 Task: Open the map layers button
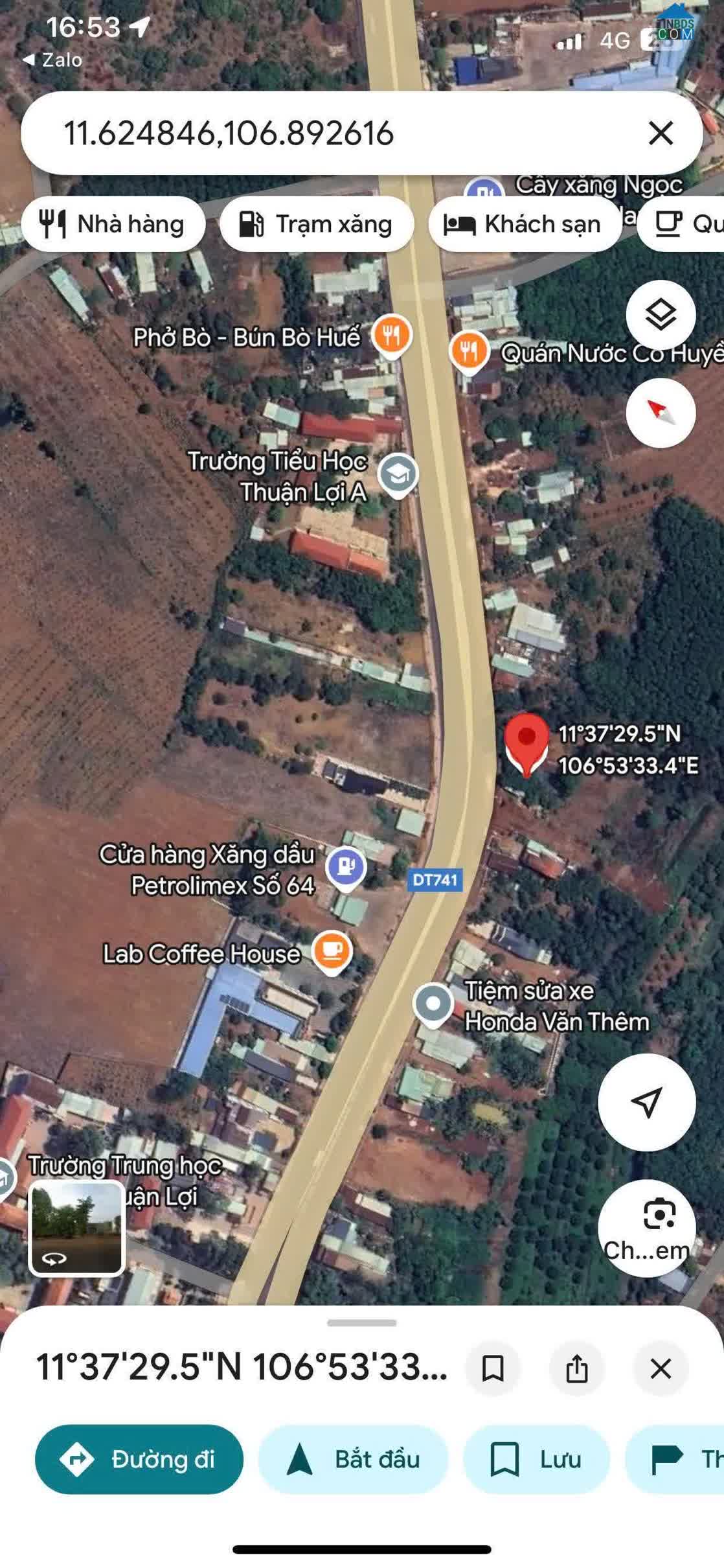[661, 315]
